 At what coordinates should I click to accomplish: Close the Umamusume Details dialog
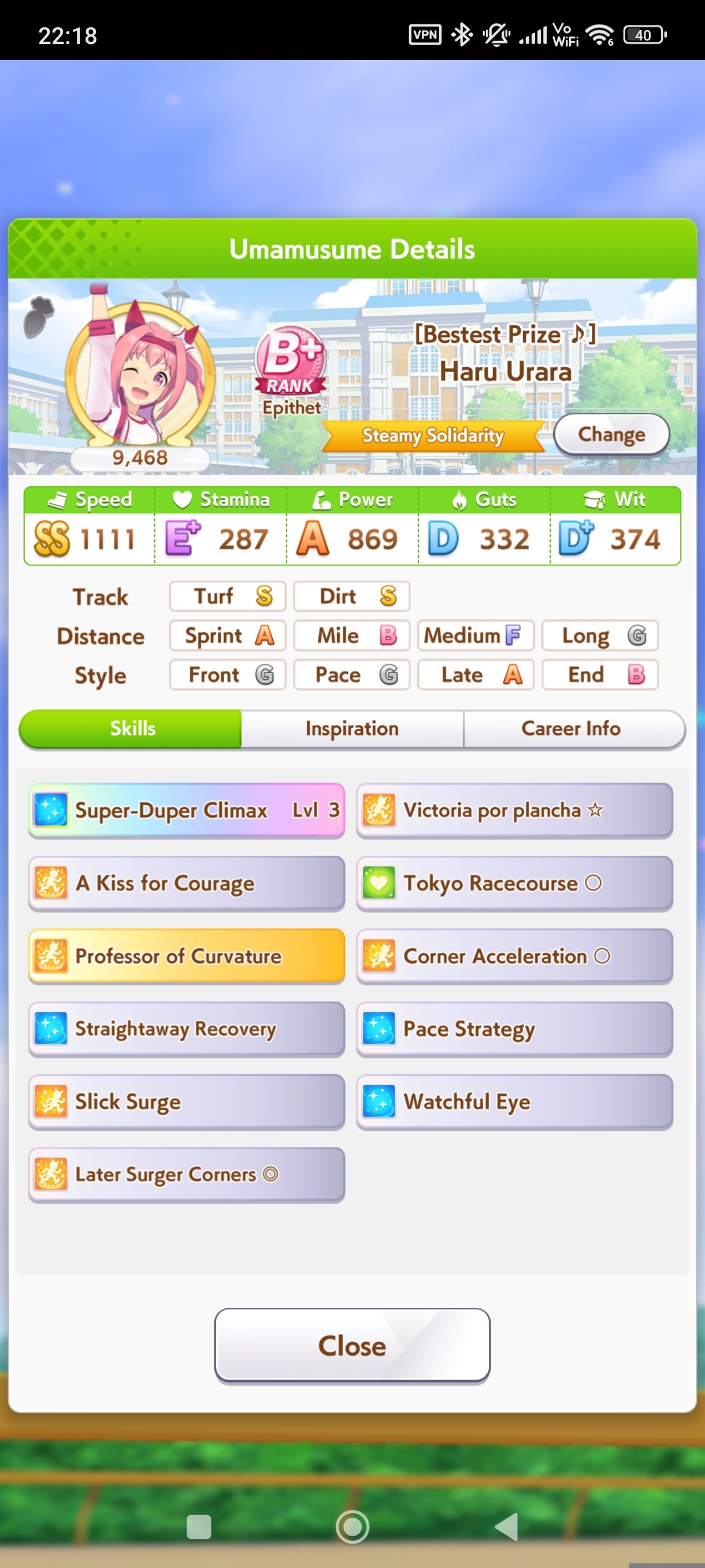(x=351, y=1346)
